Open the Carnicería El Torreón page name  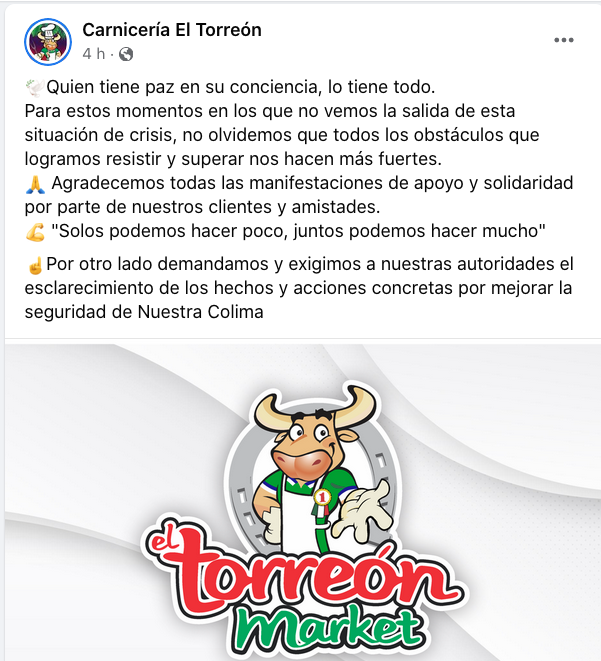coord(172,30)
